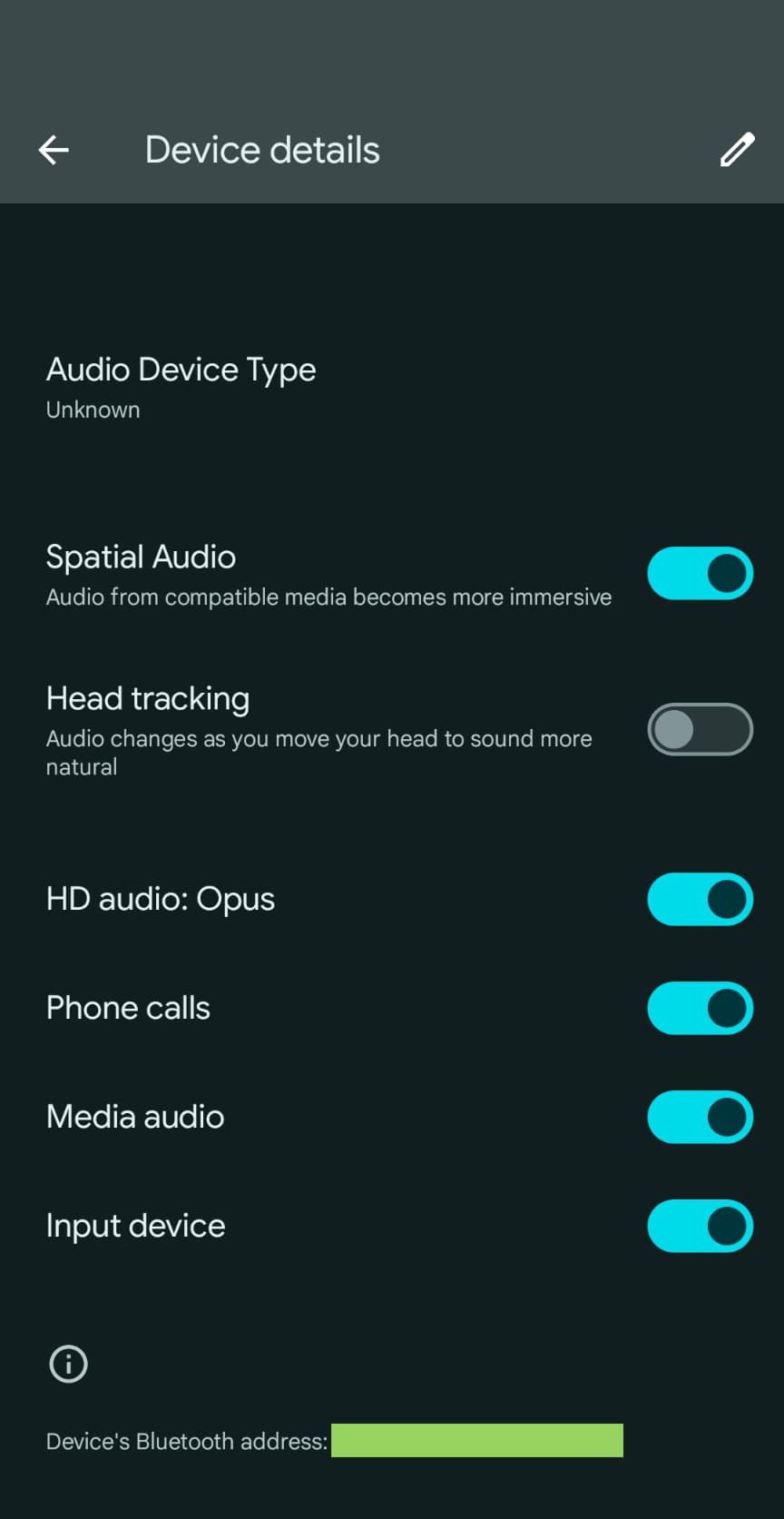Toggle Phone calls off
The image size is (784, 1519).
coord(700,1009)
